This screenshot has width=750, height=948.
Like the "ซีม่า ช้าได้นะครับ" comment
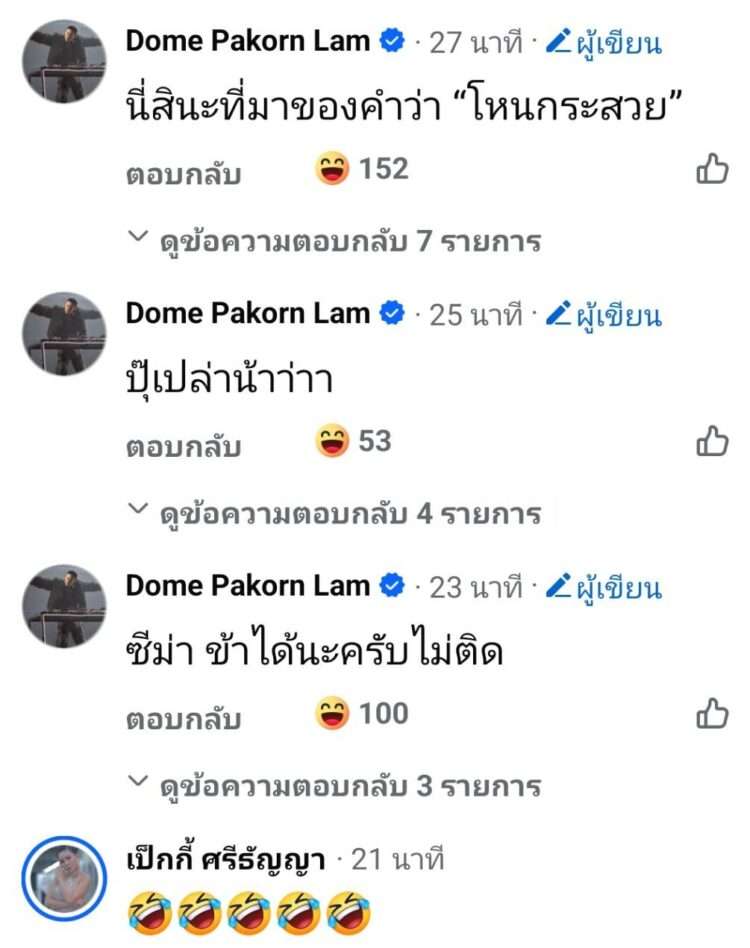[x=712, y=714]
